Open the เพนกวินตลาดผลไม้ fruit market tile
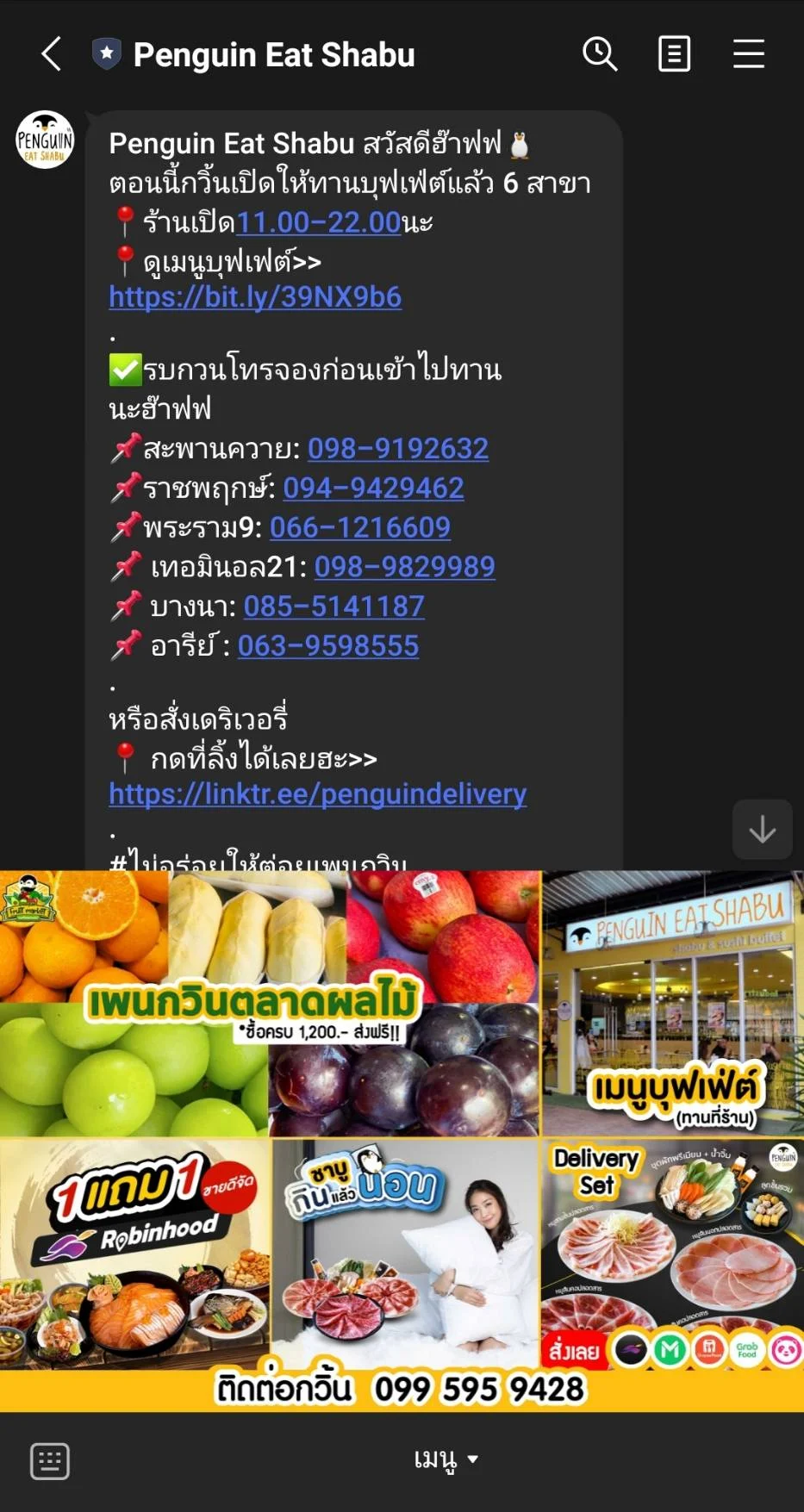This screenshot has width=804, height=1512. [x=270, y=1003]
